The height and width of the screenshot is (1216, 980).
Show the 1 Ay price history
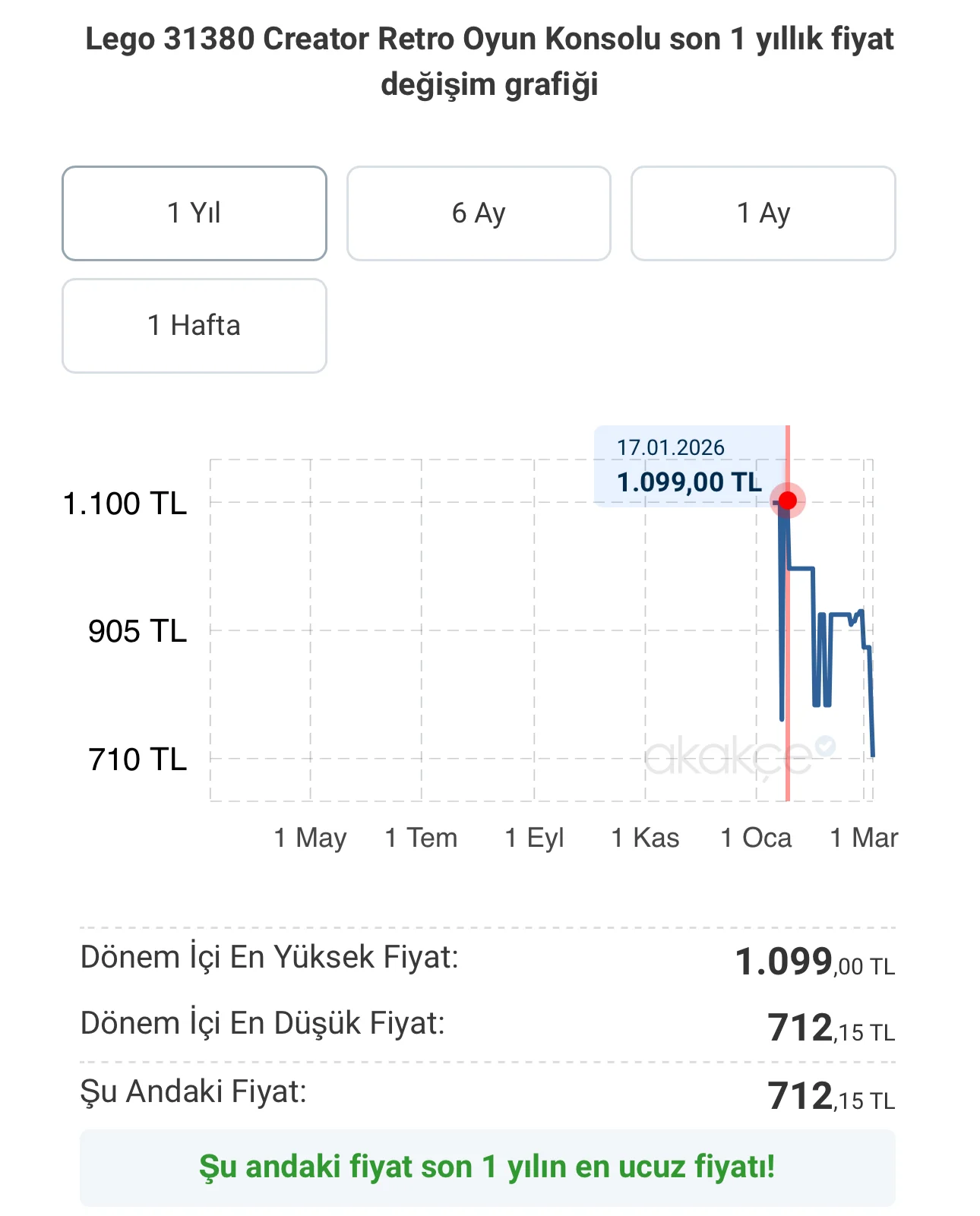(763, 213)
